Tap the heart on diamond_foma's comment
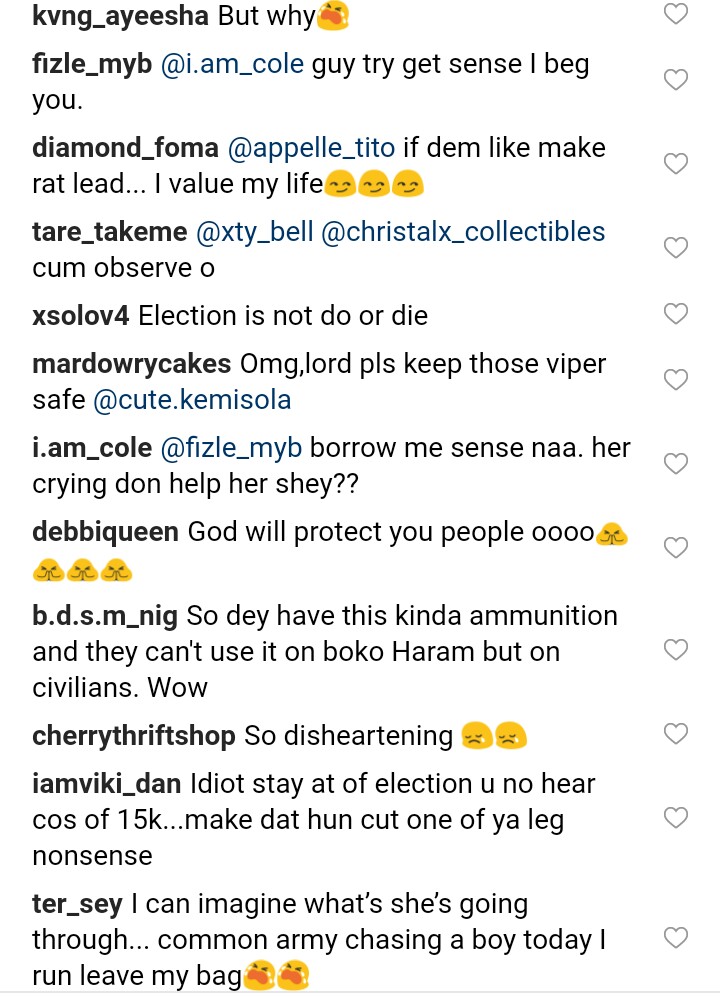Image resolution: width=720 pixels, height=996 pixels. [677, 164]
